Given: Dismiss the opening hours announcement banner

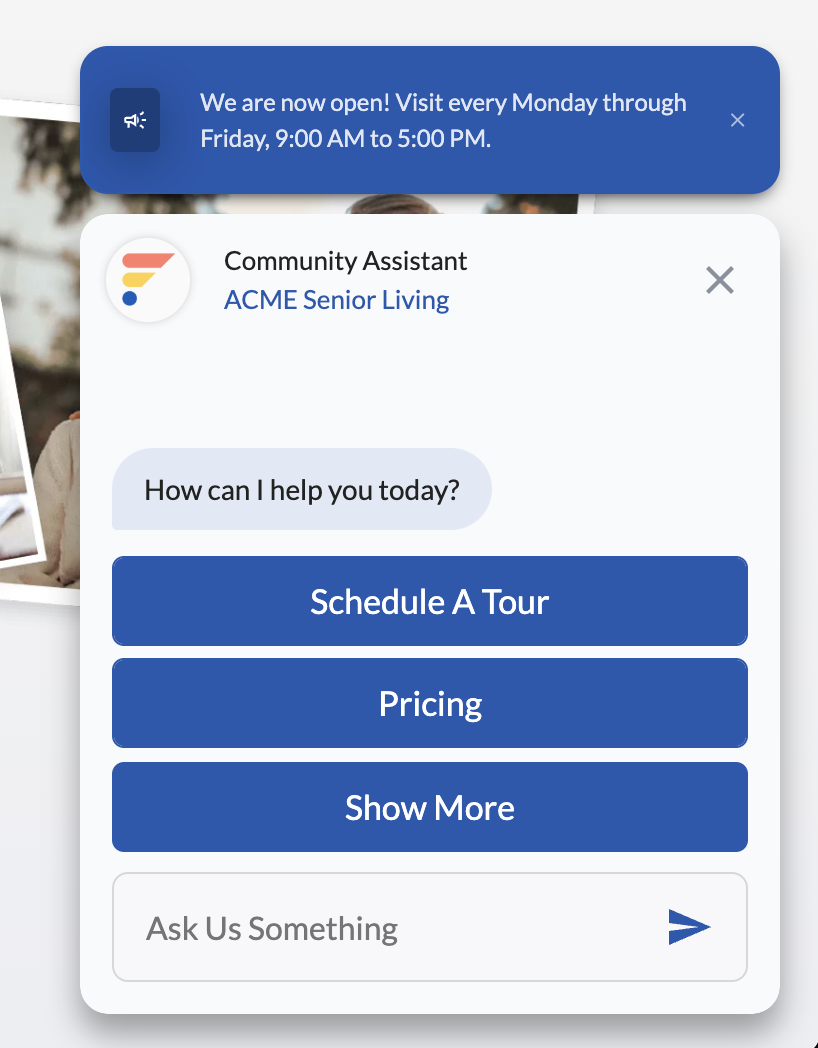Looking at the screenshot, I should point(737,120).
